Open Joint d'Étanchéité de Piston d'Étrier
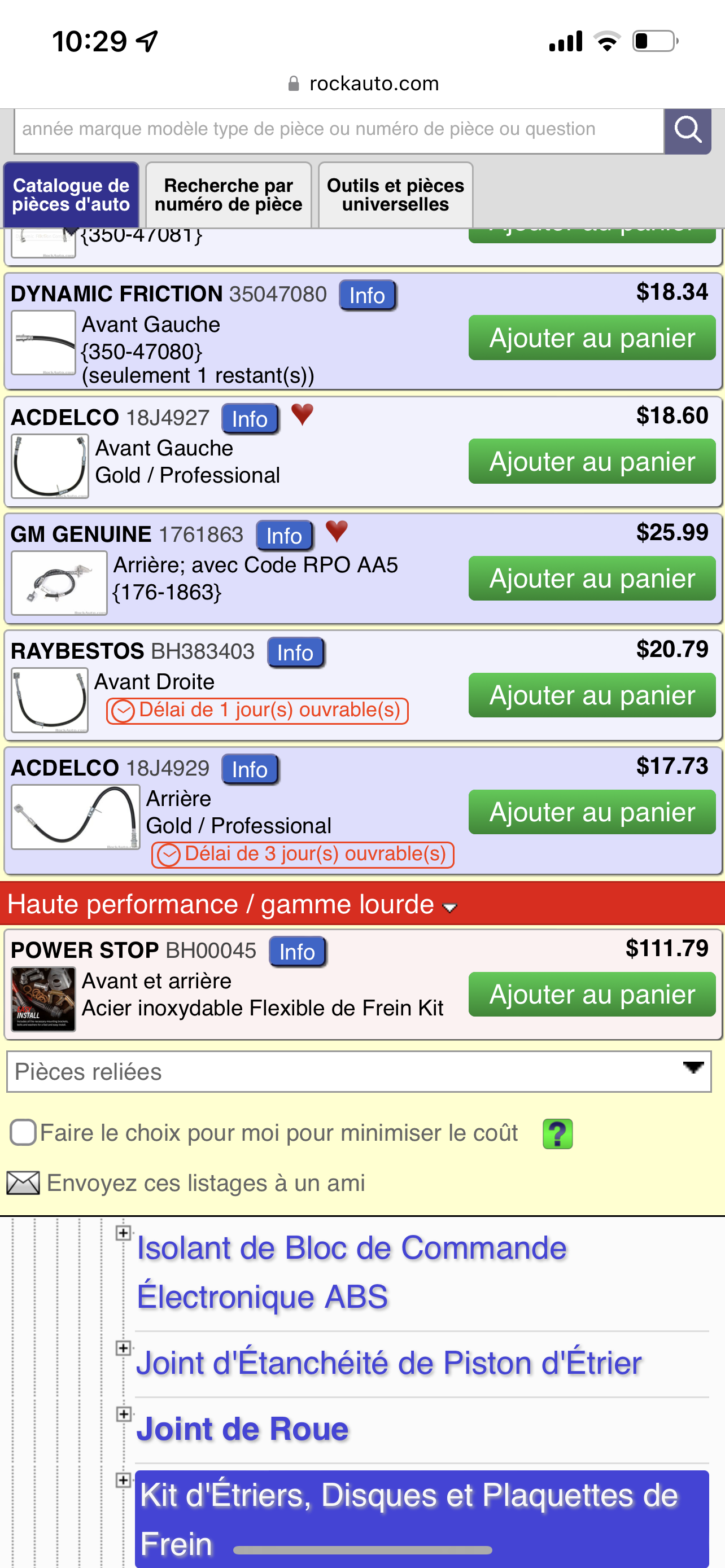Viewport: 725px width, 1568px height. pyautogui.click(x=389, y=1364)
